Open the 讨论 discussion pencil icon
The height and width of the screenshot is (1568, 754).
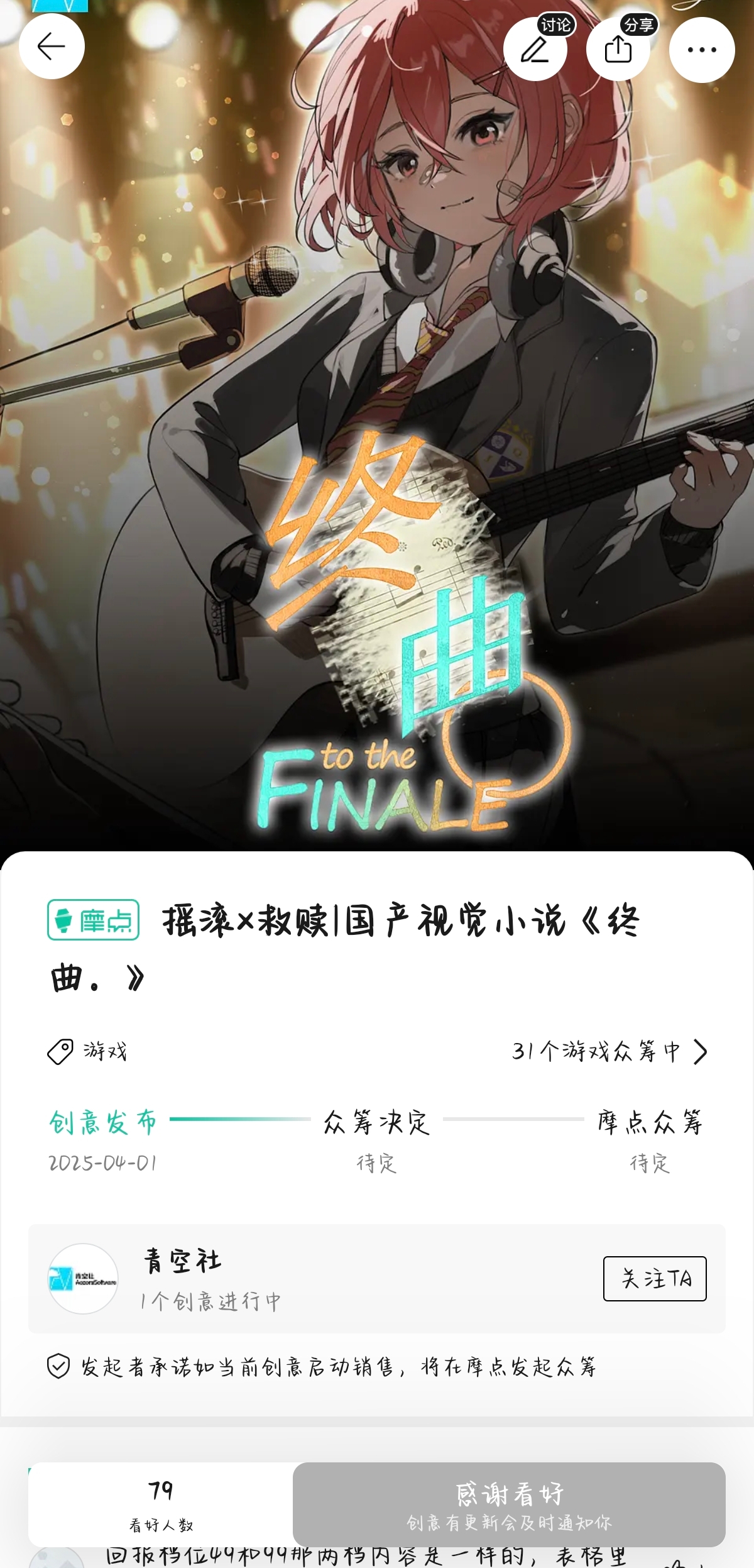tap(535, 50)
